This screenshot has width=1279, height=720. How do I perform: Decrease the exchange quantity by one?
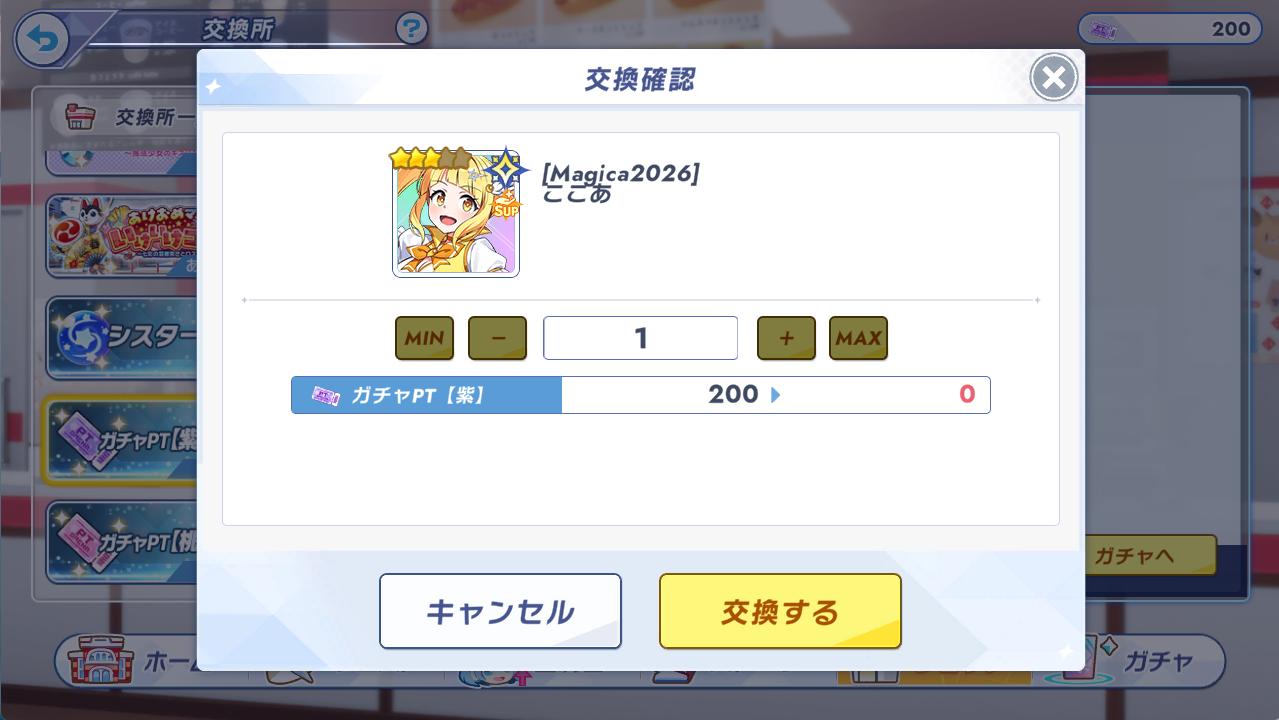[497, 338]
